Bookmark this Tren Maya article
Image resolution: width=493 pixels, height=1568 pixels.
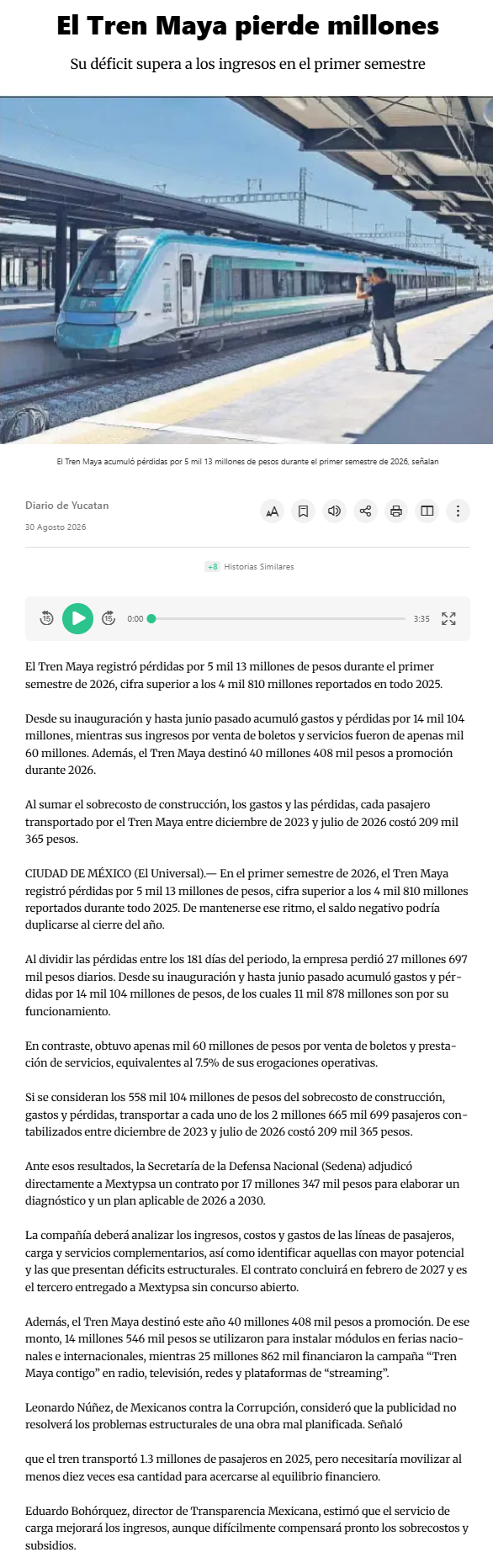click(304, 511)
